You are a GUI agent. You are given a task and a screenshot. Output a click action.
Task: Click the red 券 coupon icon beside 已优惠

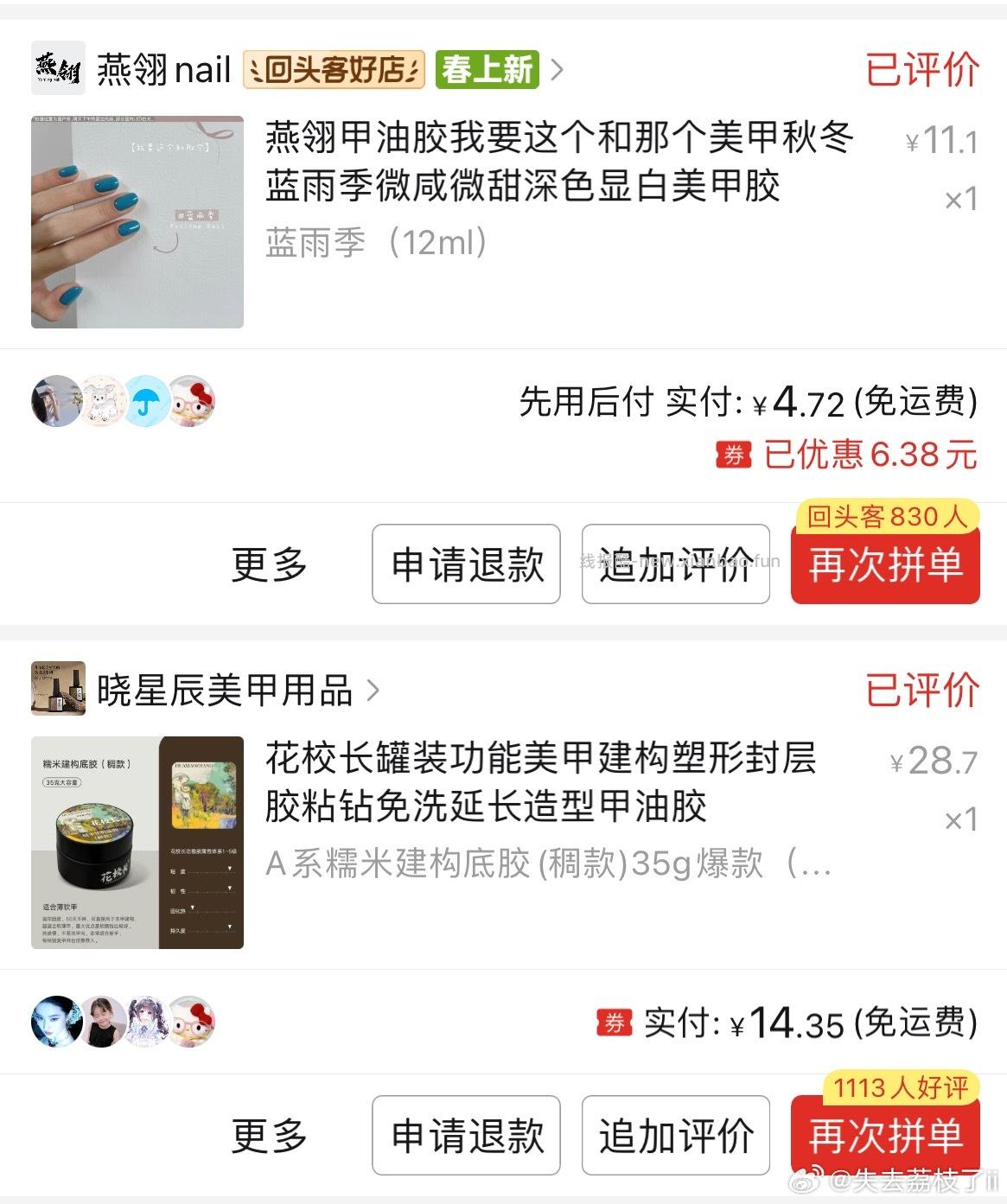731,454
